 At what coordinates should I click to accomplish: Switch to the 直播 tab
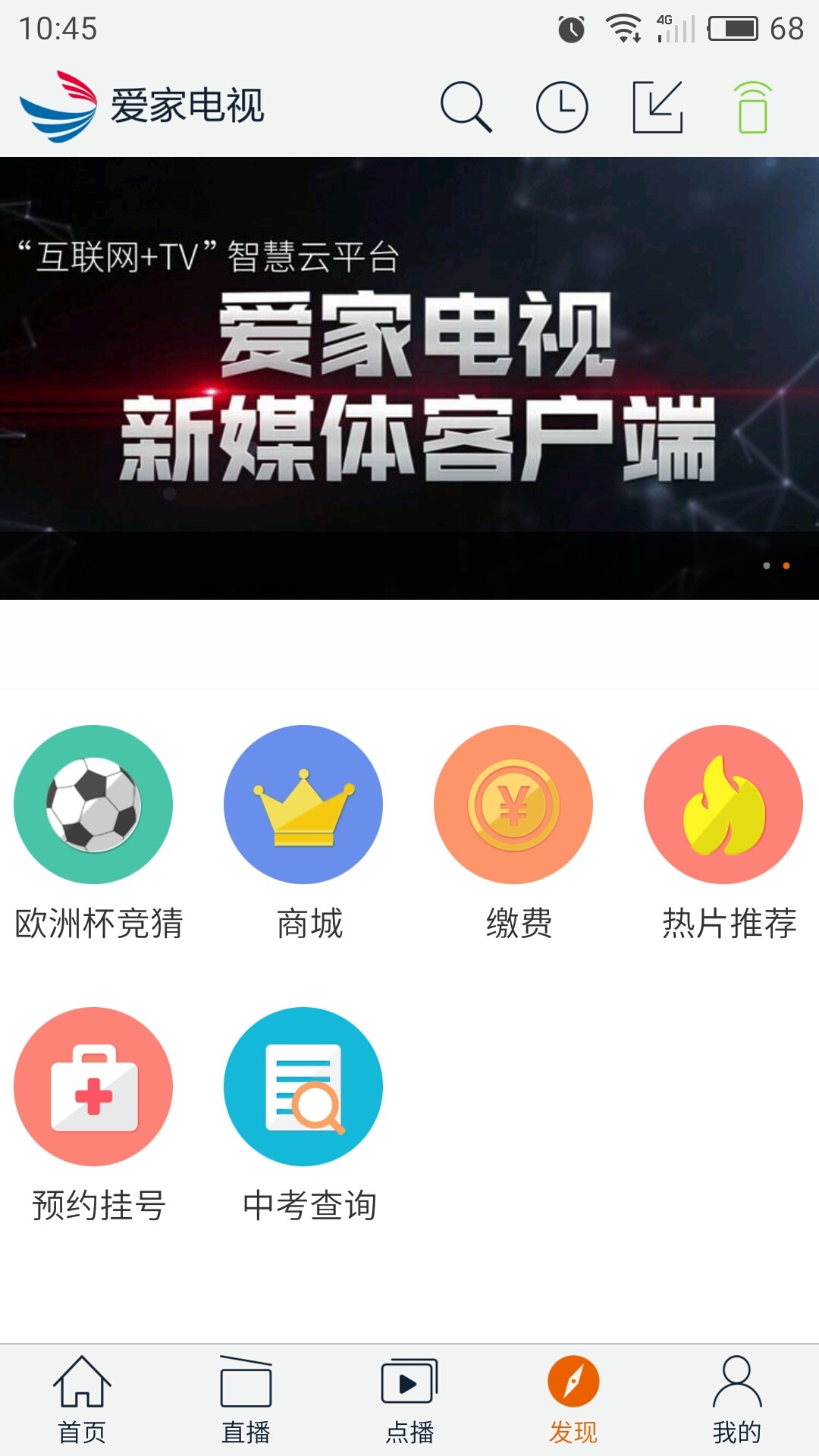246,1400
